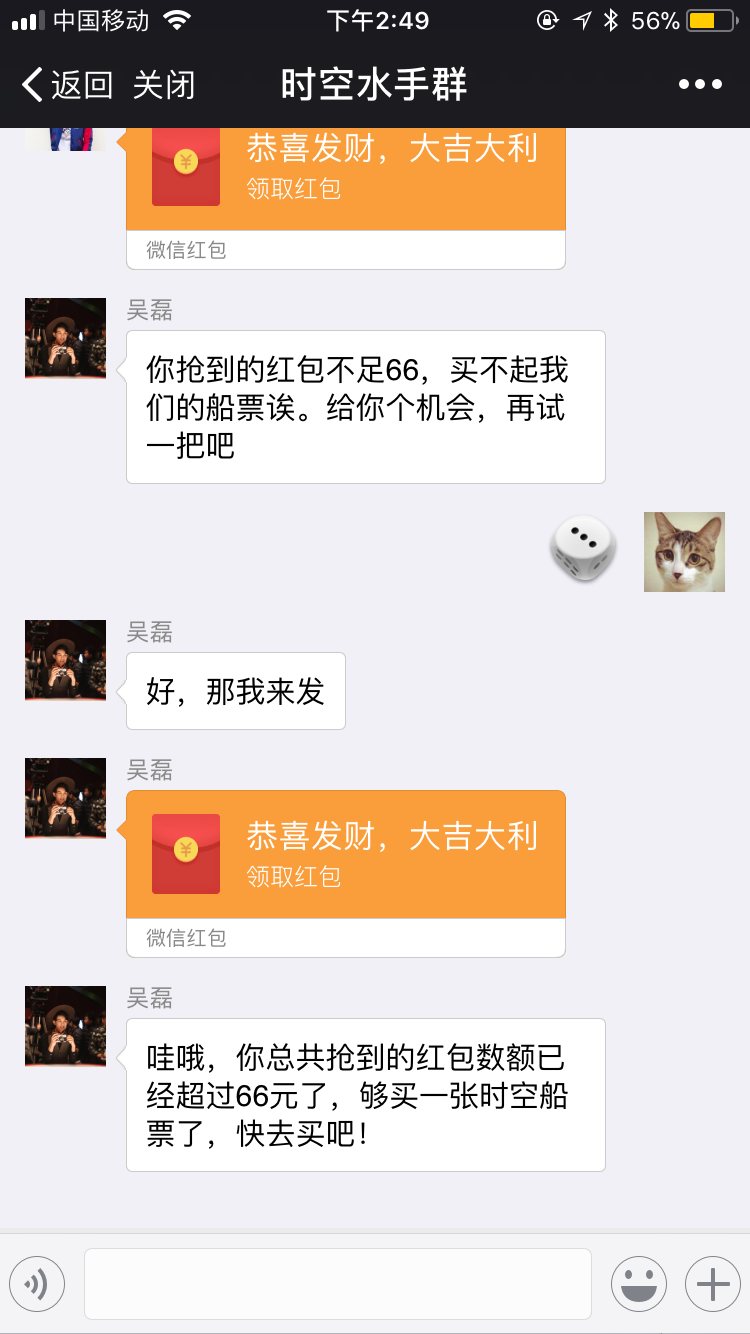Open the emoji picker

point(638,1284)
